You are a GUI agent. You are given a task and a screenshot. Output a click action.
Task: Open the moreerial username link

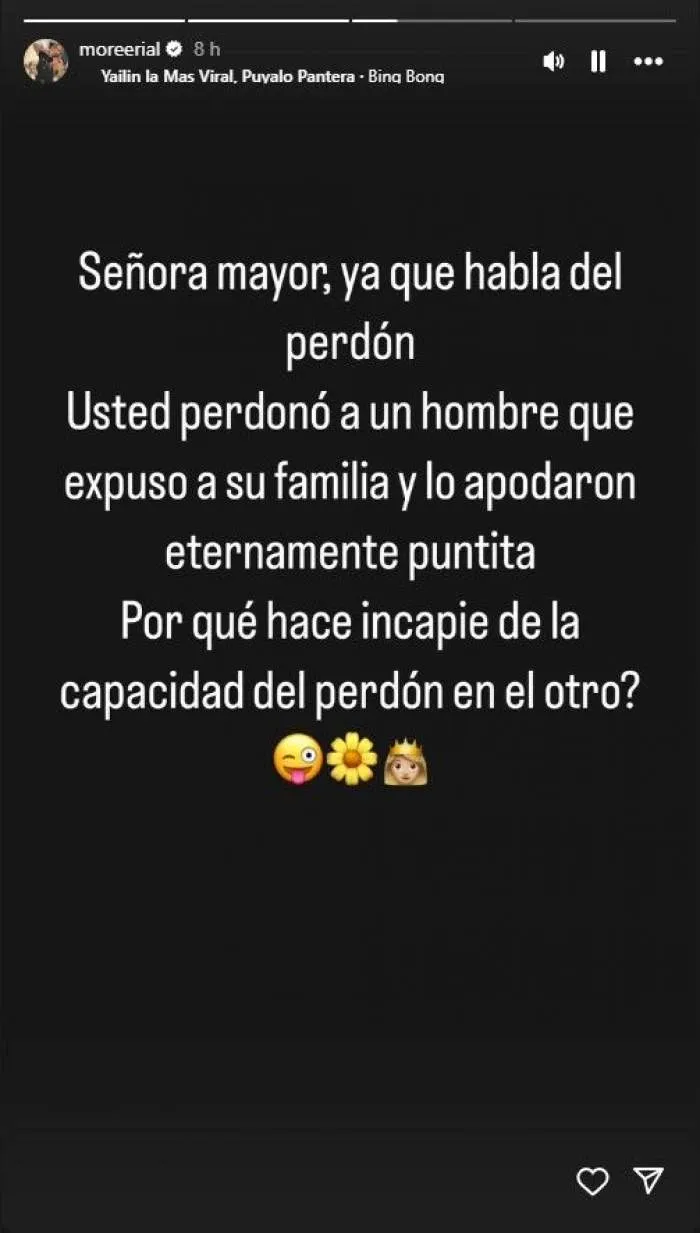coord(119,49)
